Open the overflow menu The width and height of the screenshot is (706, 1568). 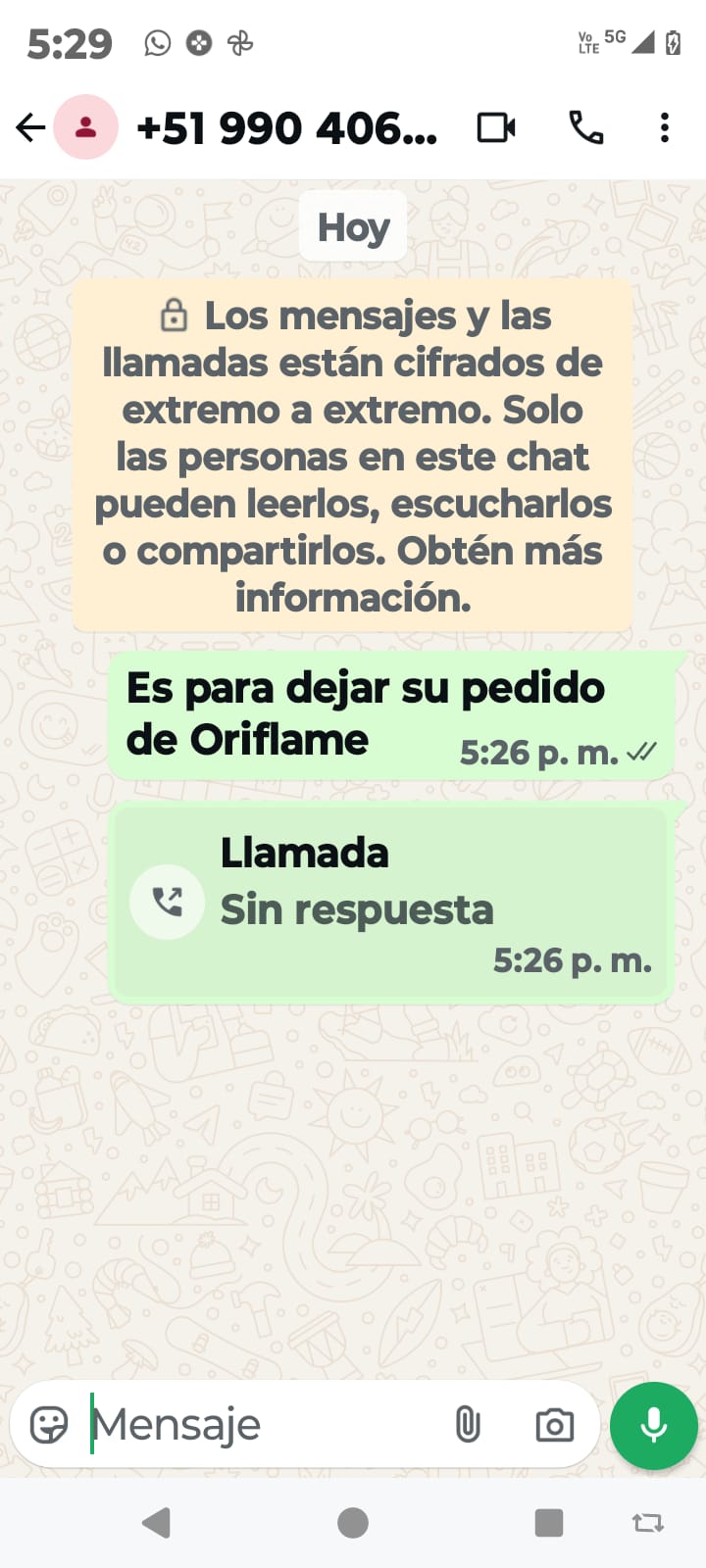(x=665, y=128)
